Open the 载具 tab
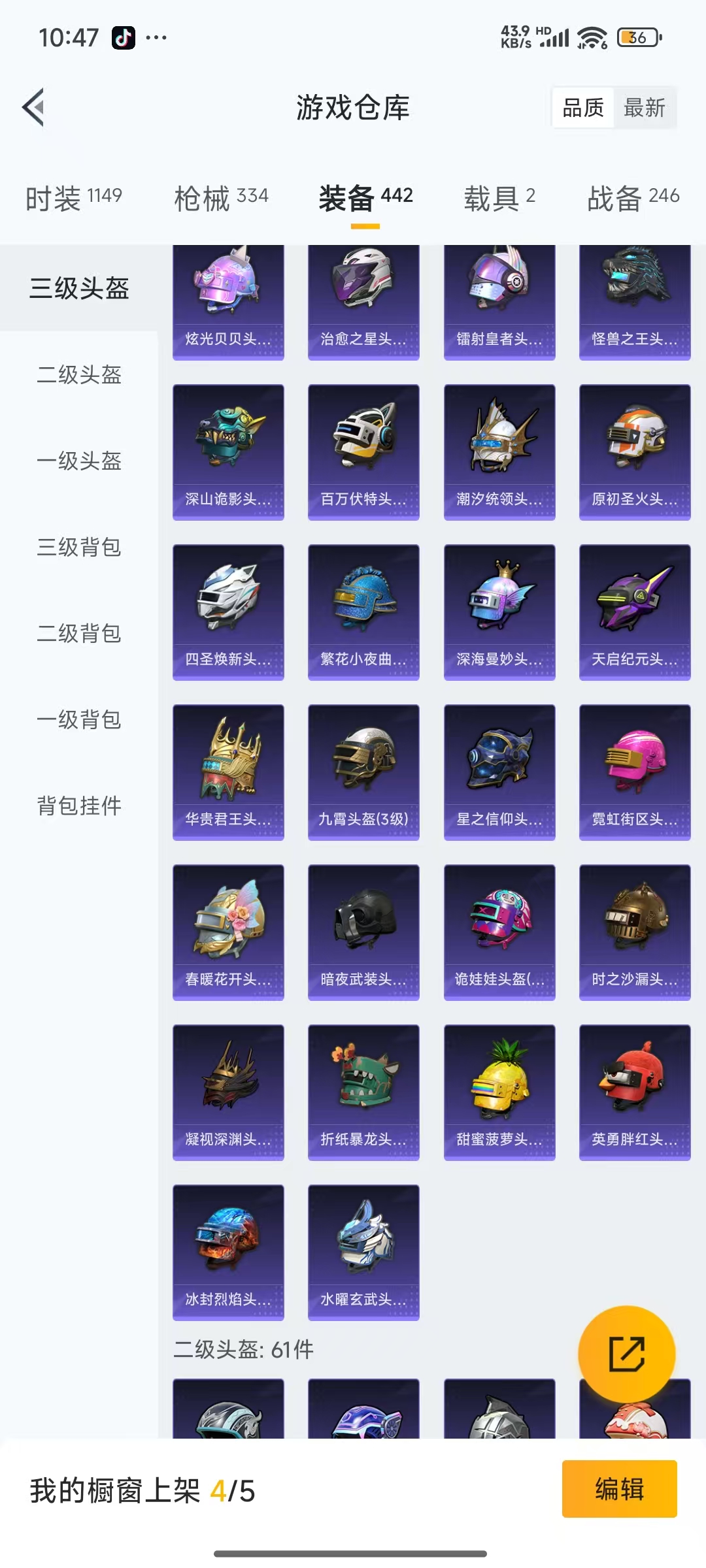Viewport: 706px width, 1568px height. (x=499, y=197)
